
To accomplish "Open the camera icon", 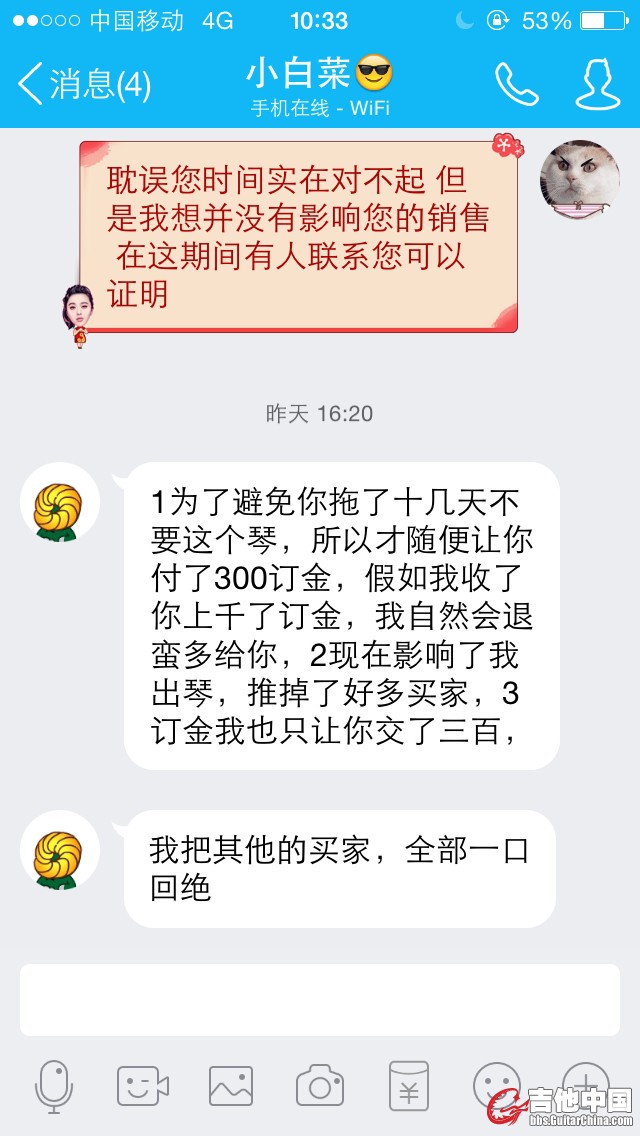I will 320,1086.
